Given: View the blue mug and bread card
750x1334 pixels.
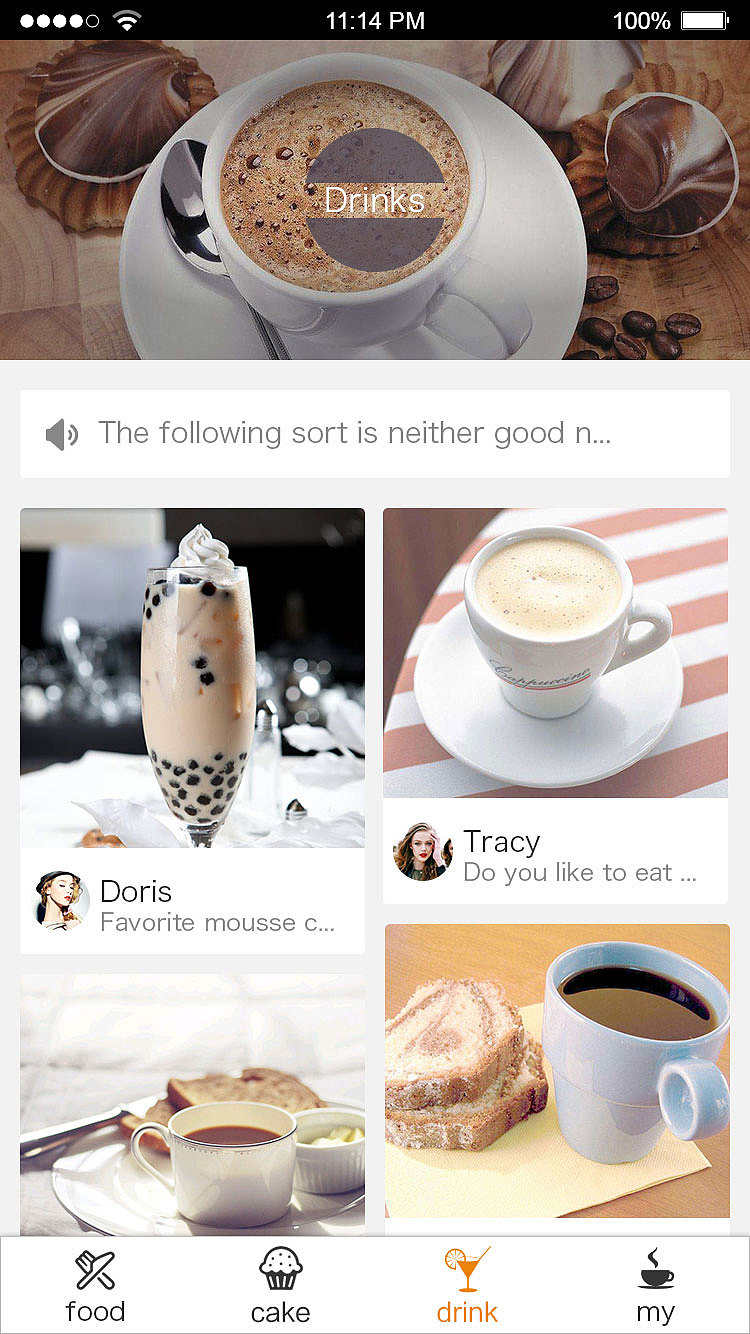Looking at the screenshot, I should (x=557, y=1070).
